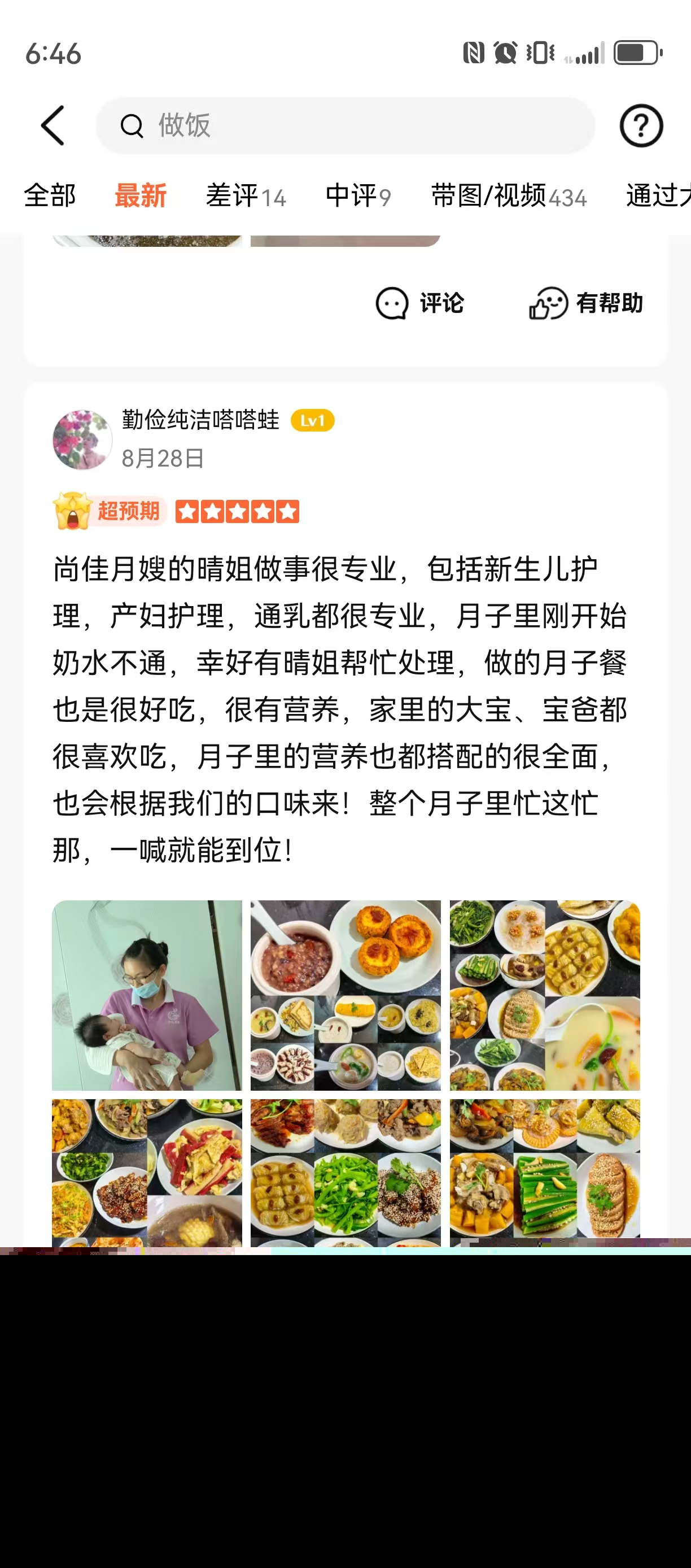View the photo of nanny holding baby
Screen dimensions: 691x1568
click(147, 995)
